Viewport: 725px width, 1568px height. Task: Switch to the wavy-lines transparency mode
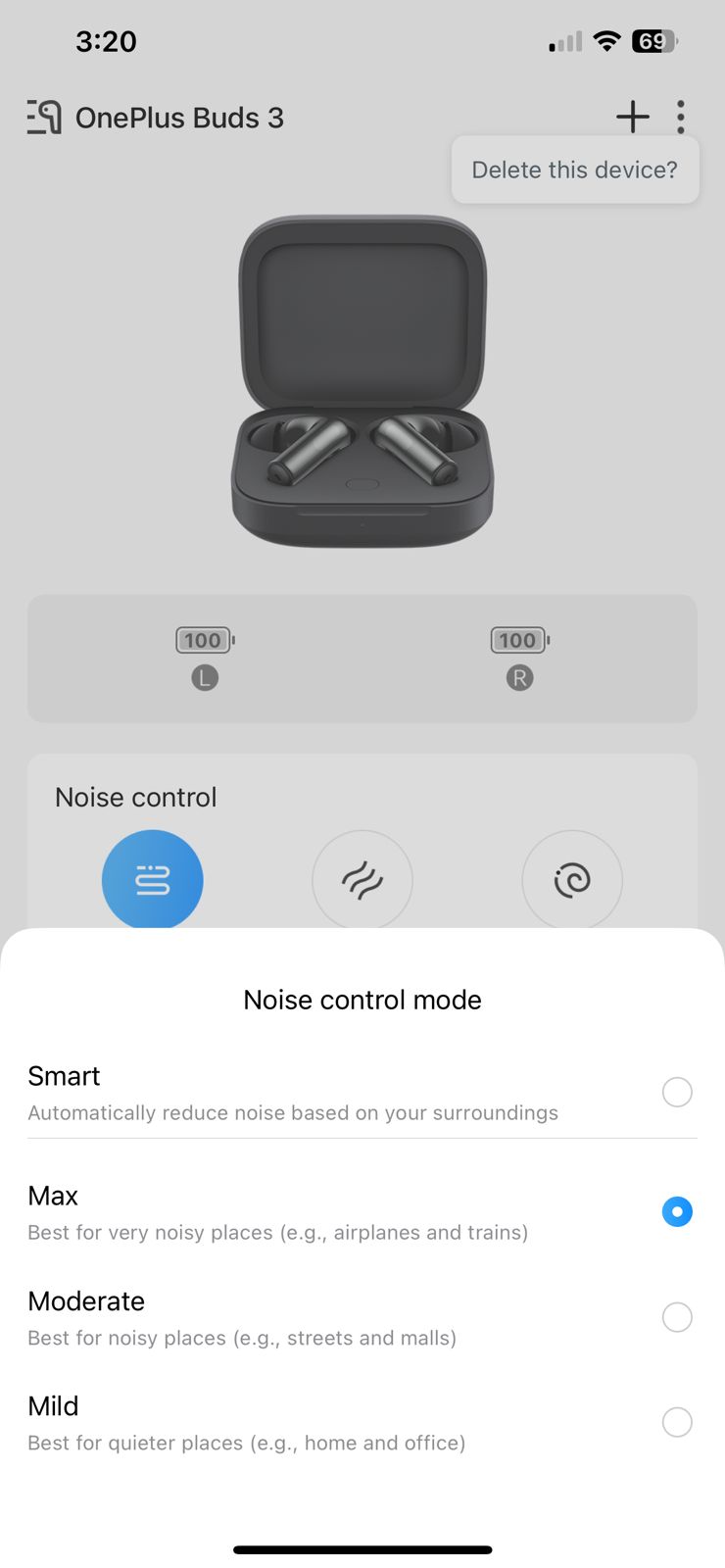362,879
